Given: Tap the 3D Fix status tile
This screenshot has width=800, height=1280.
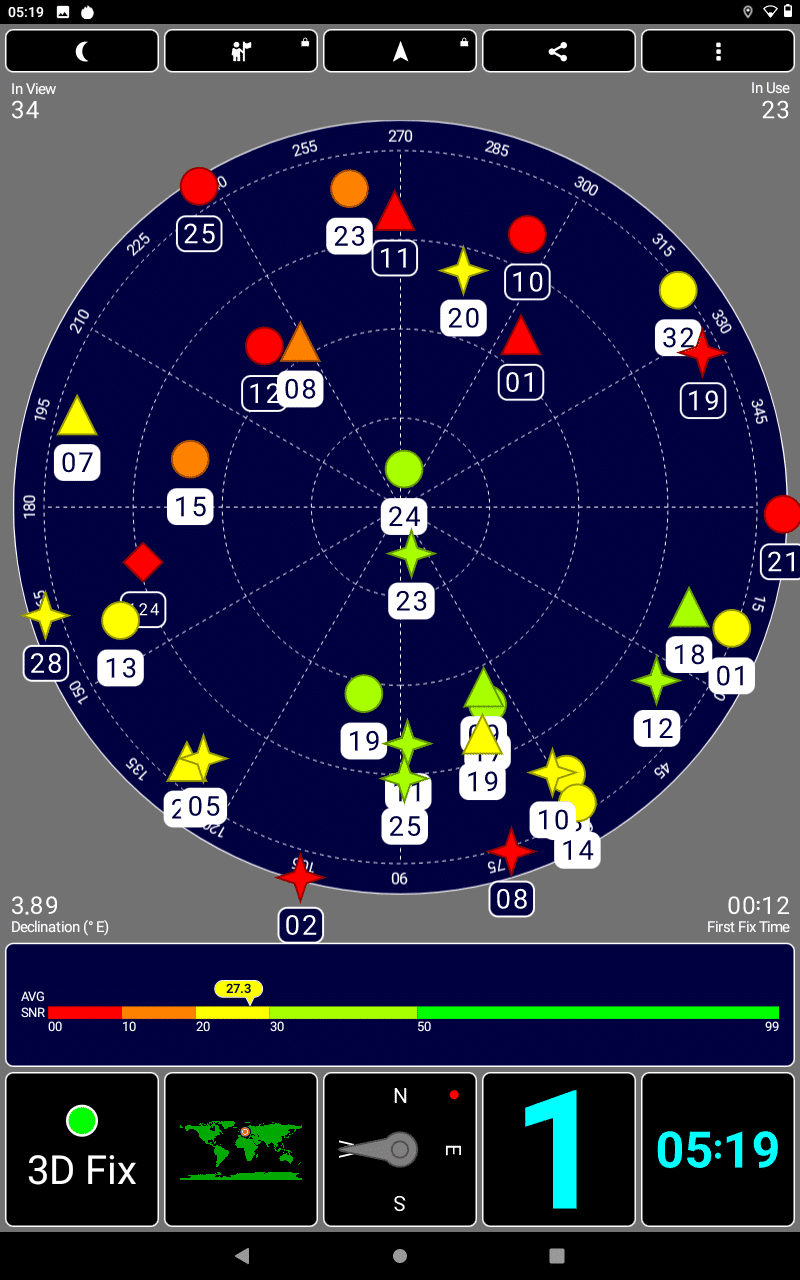Looking at the screenshot, I should (82, 1149).
